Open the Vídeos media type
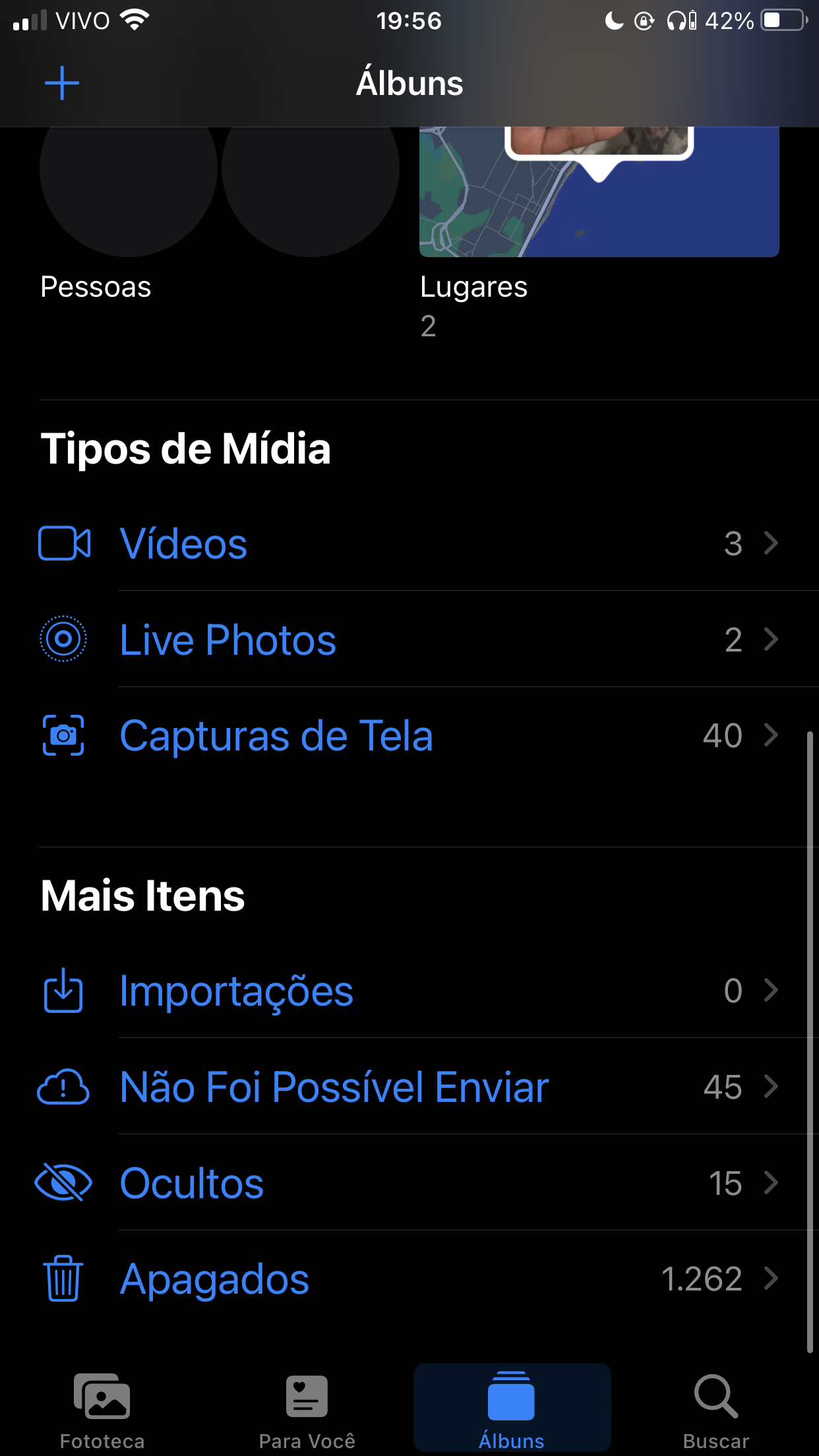 pos(409,543)
